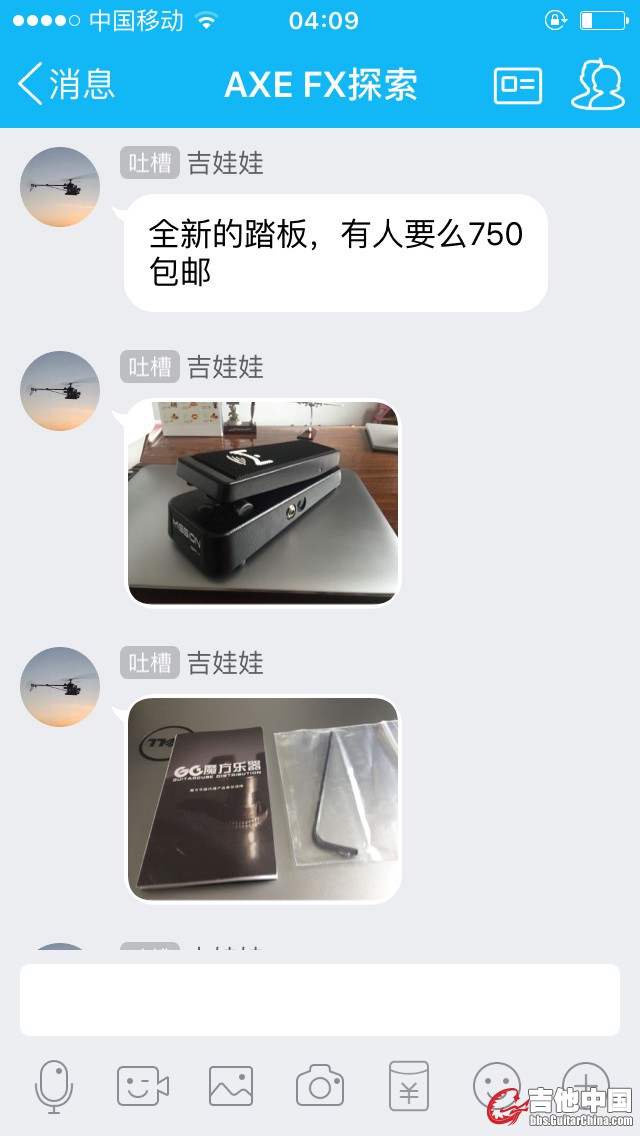Image resolution: width=640 pixels, height=1136 pixels.
Task: Open the camera icon
Action: [x=320, y=1086]
